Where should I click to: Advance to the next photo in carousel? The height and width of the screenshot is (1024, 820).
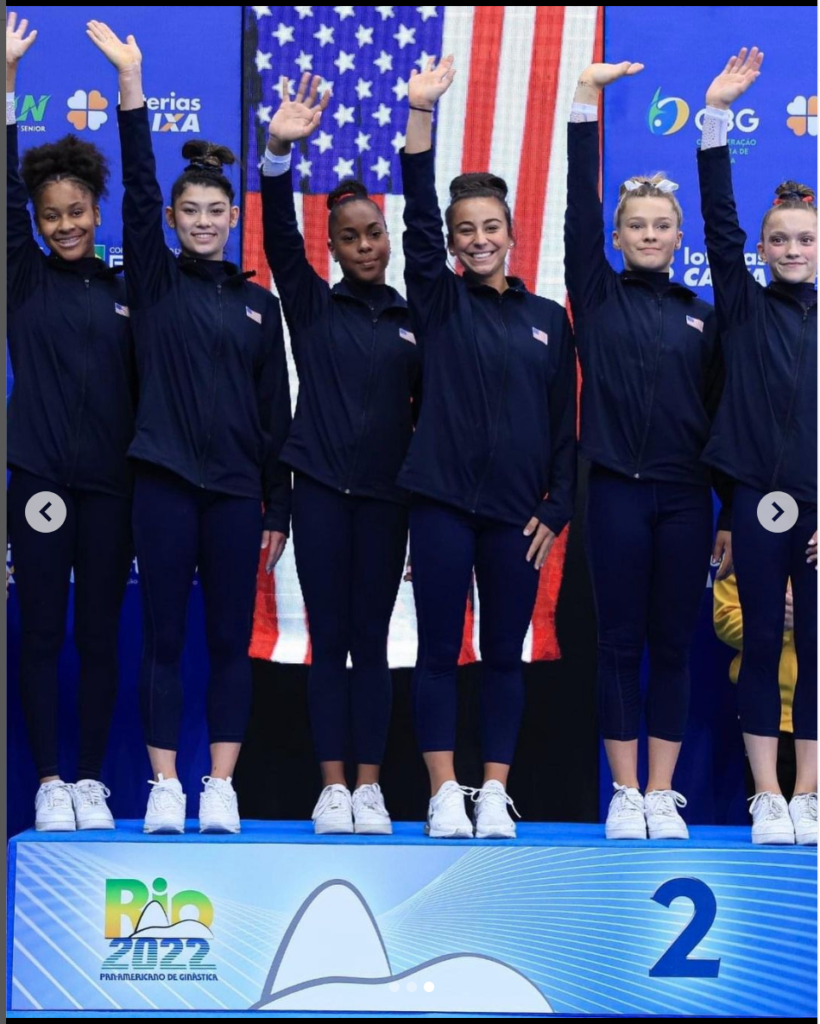click(777, 512)
